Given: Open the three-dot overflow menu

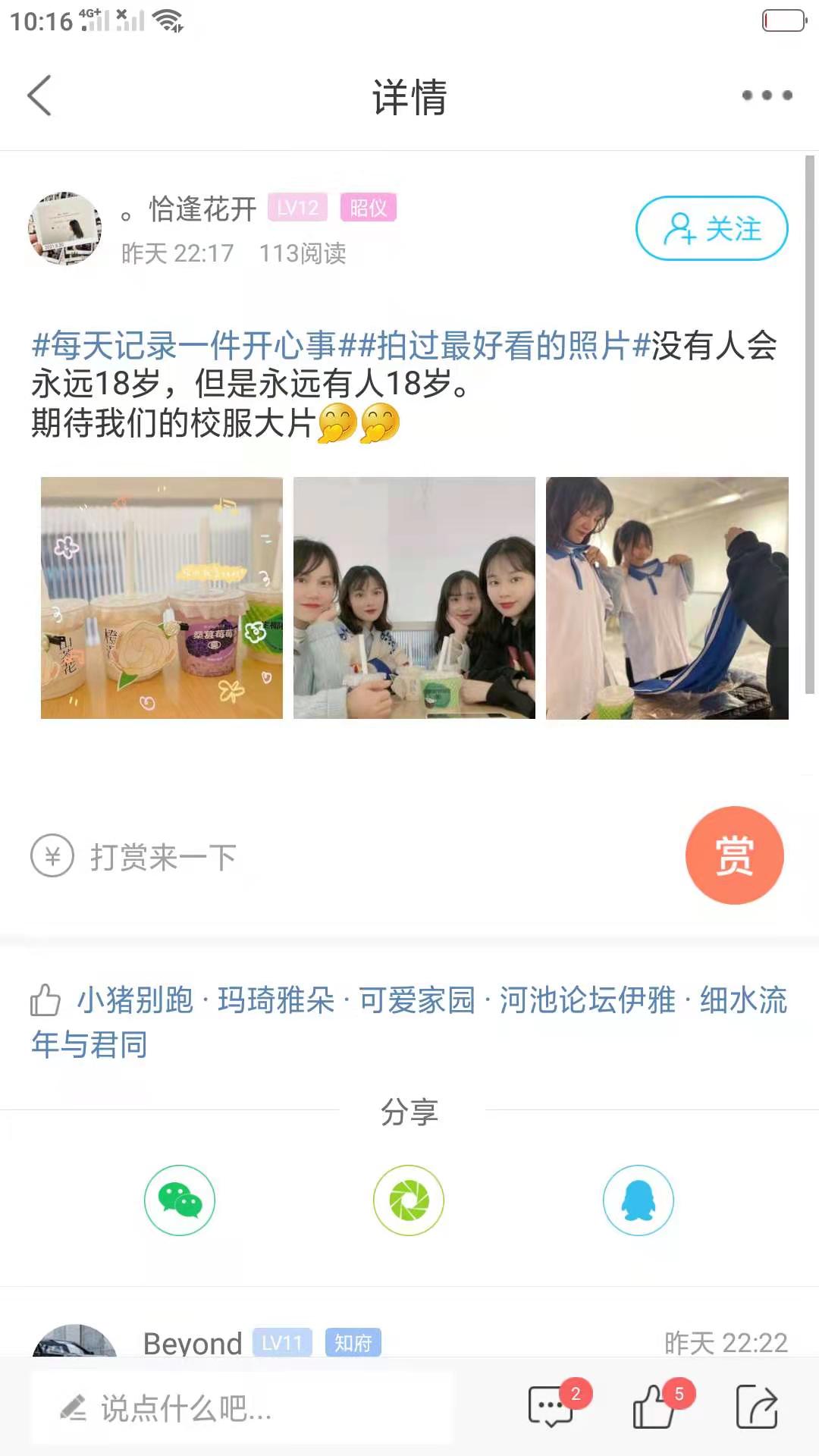Looking at the screenshot, I should 767,96.
